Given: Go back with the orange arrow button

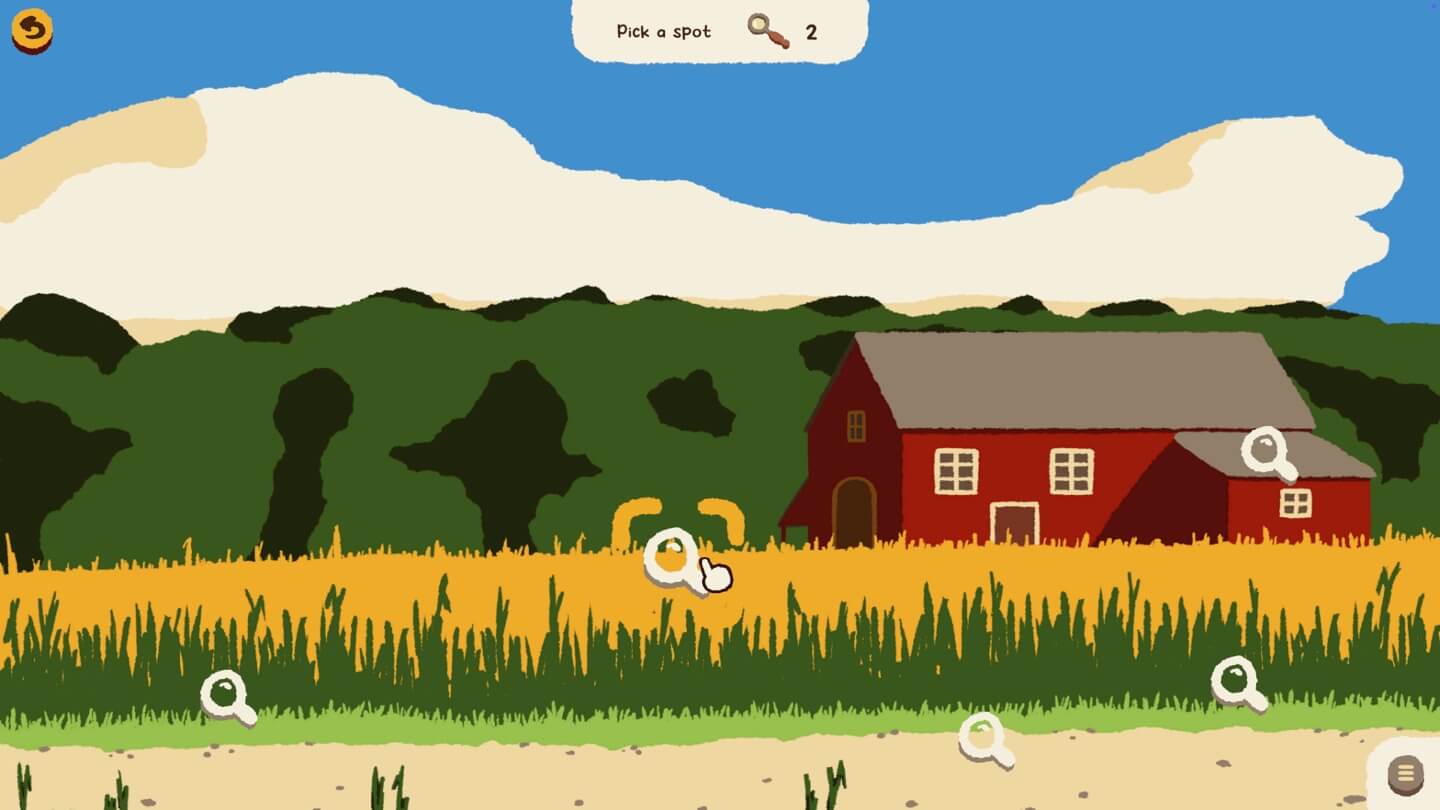Looking at the screenshot, I should tap(32, 31).
